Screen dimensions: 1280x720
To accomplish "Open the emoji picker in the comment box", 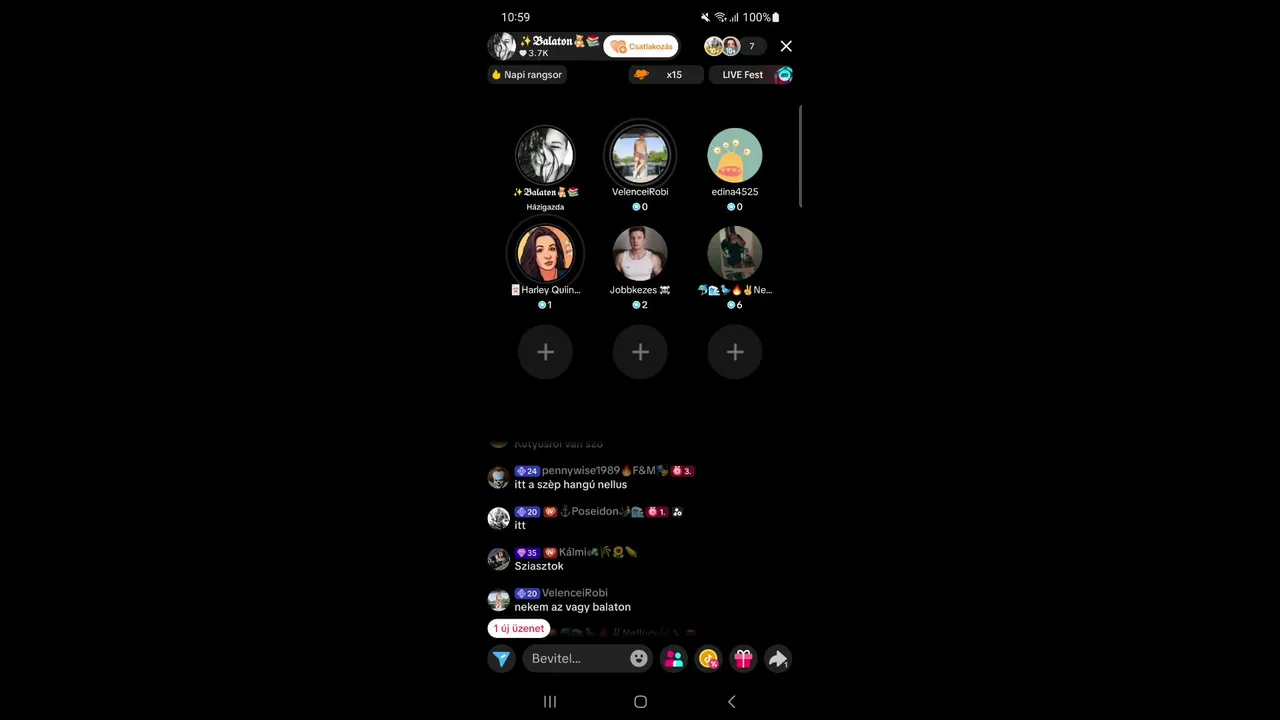I will 638,658.
